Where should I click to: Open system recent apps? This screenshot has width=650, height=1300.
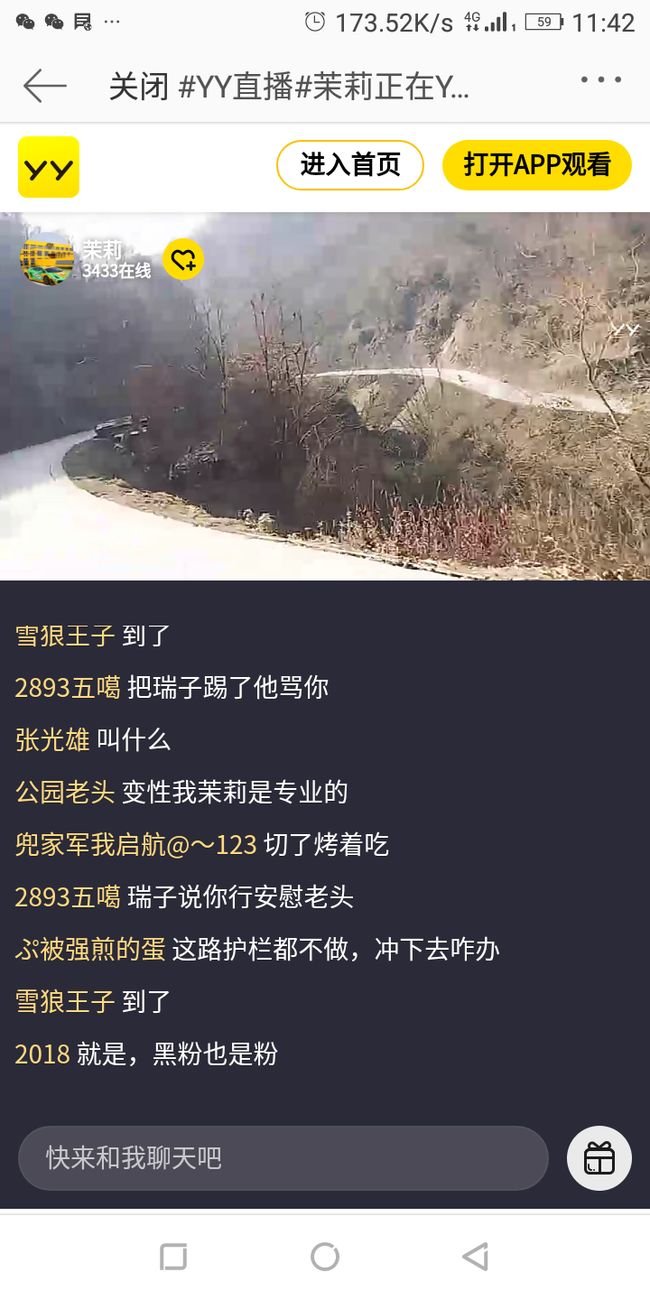pyautogui.click(x=173, y=1257)
